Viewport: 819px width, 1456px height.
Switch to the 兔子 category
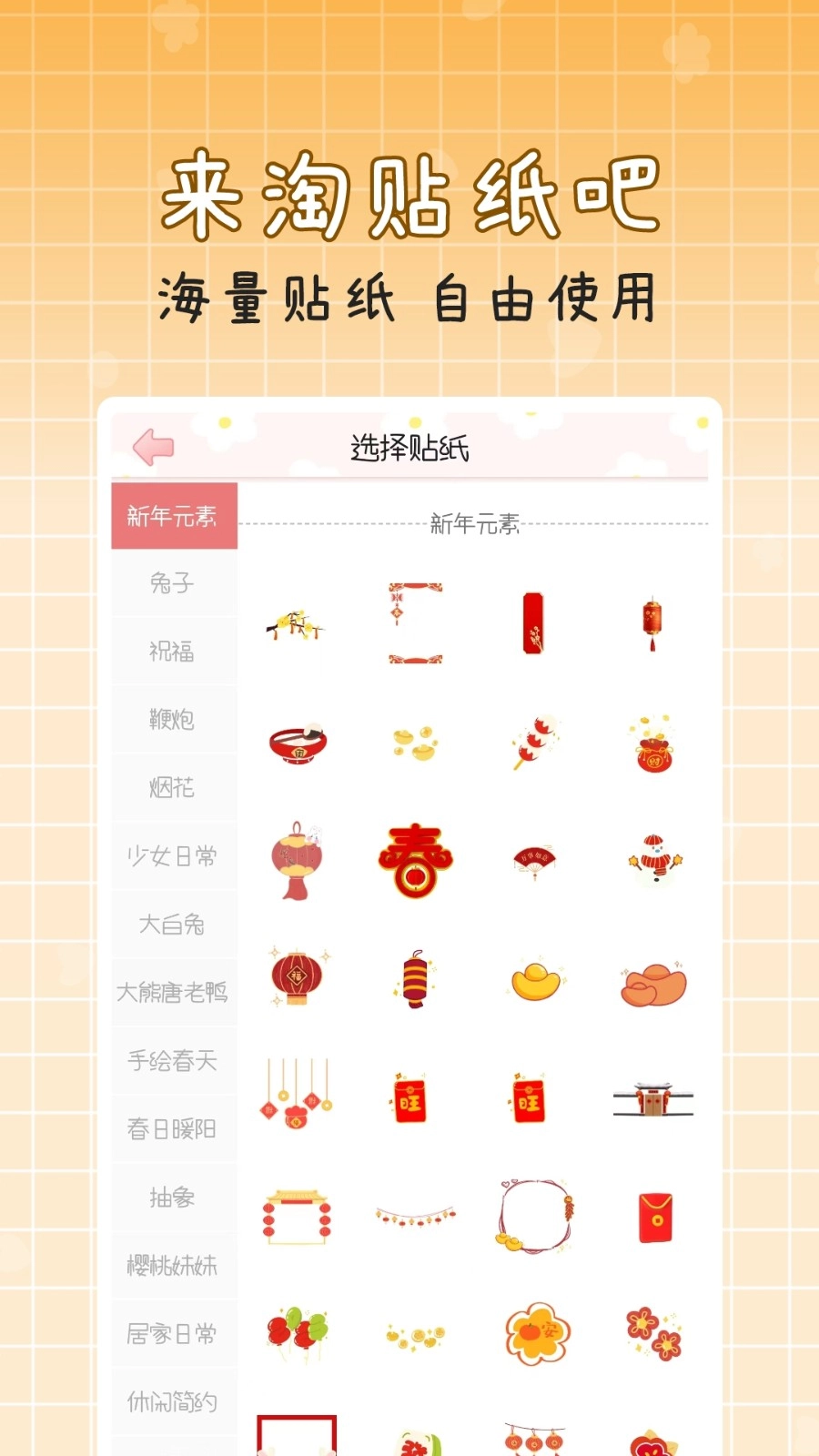pos(174,582)
